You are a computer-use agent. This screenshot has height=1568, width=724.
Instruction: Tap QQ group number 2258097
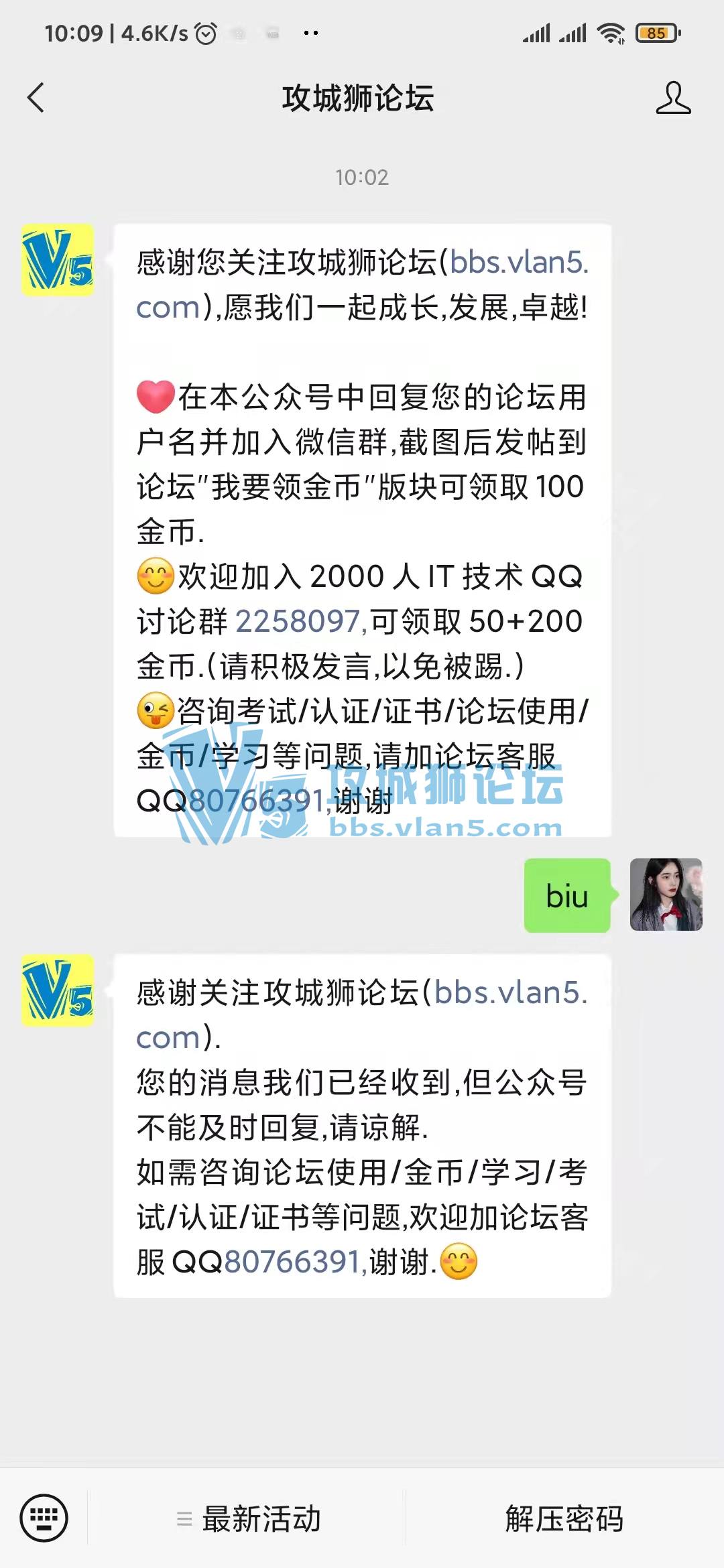298,621
